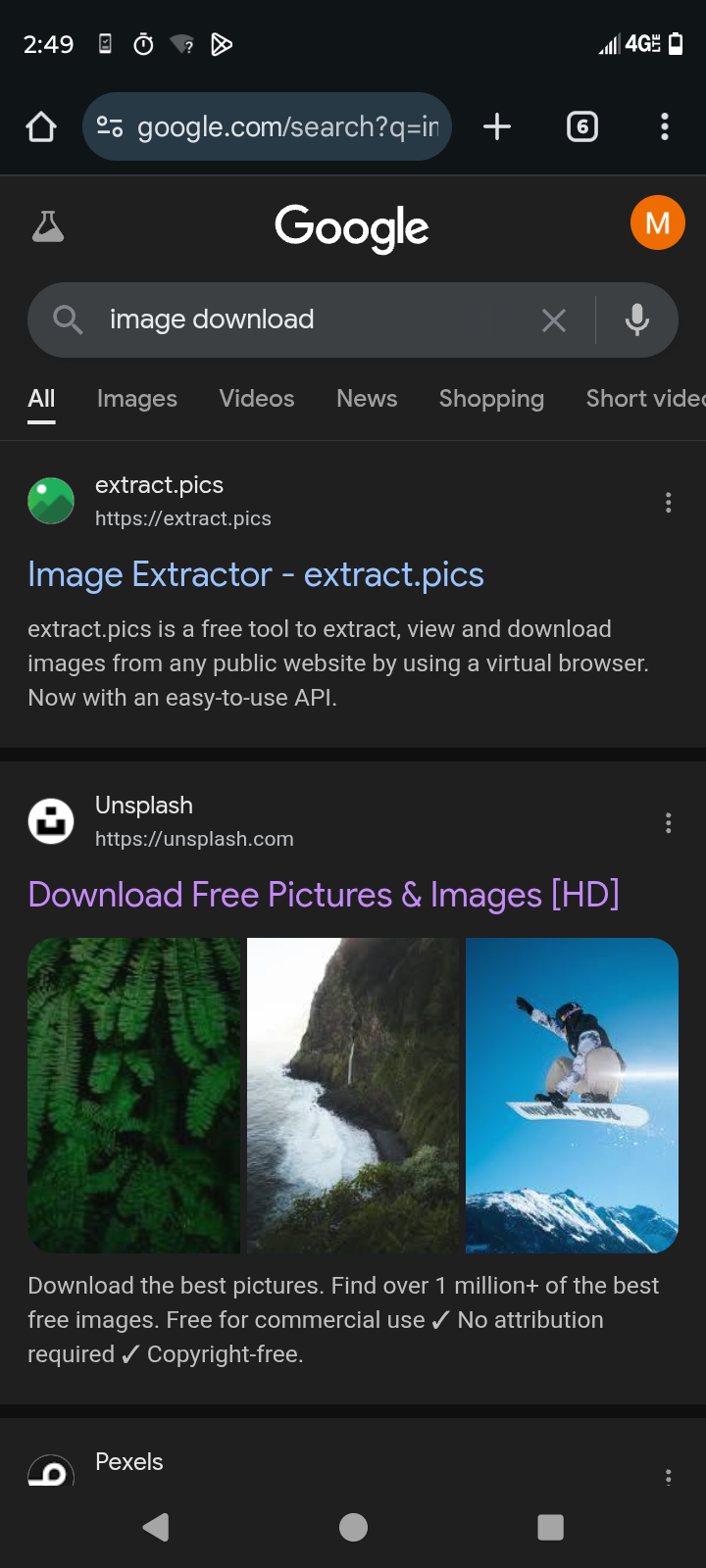
Task: Open the tab switcher showing 6 tabs
Action: pos(582,126)
